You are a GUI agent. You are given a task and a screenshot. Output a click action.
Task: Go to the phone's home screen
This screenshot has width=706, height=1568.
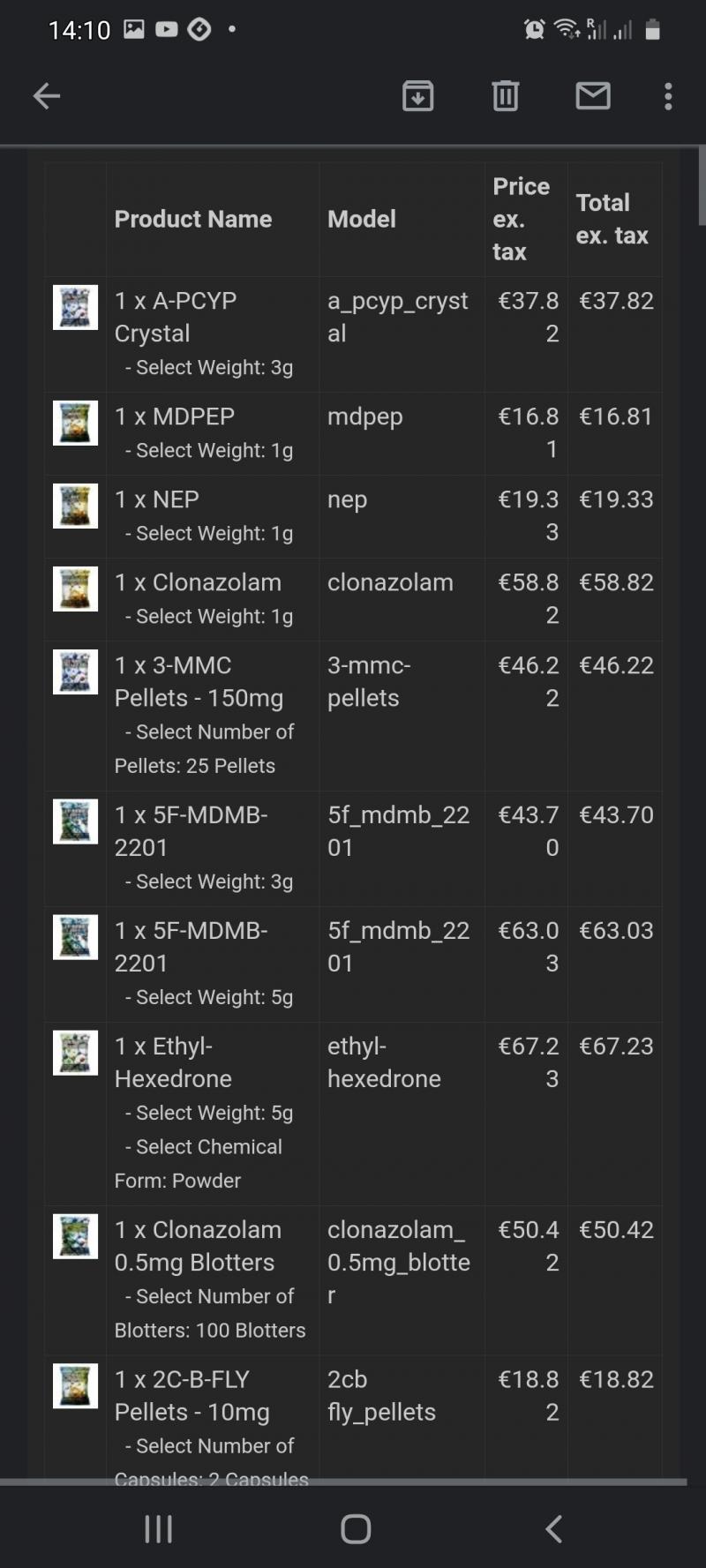(356, 1529)
